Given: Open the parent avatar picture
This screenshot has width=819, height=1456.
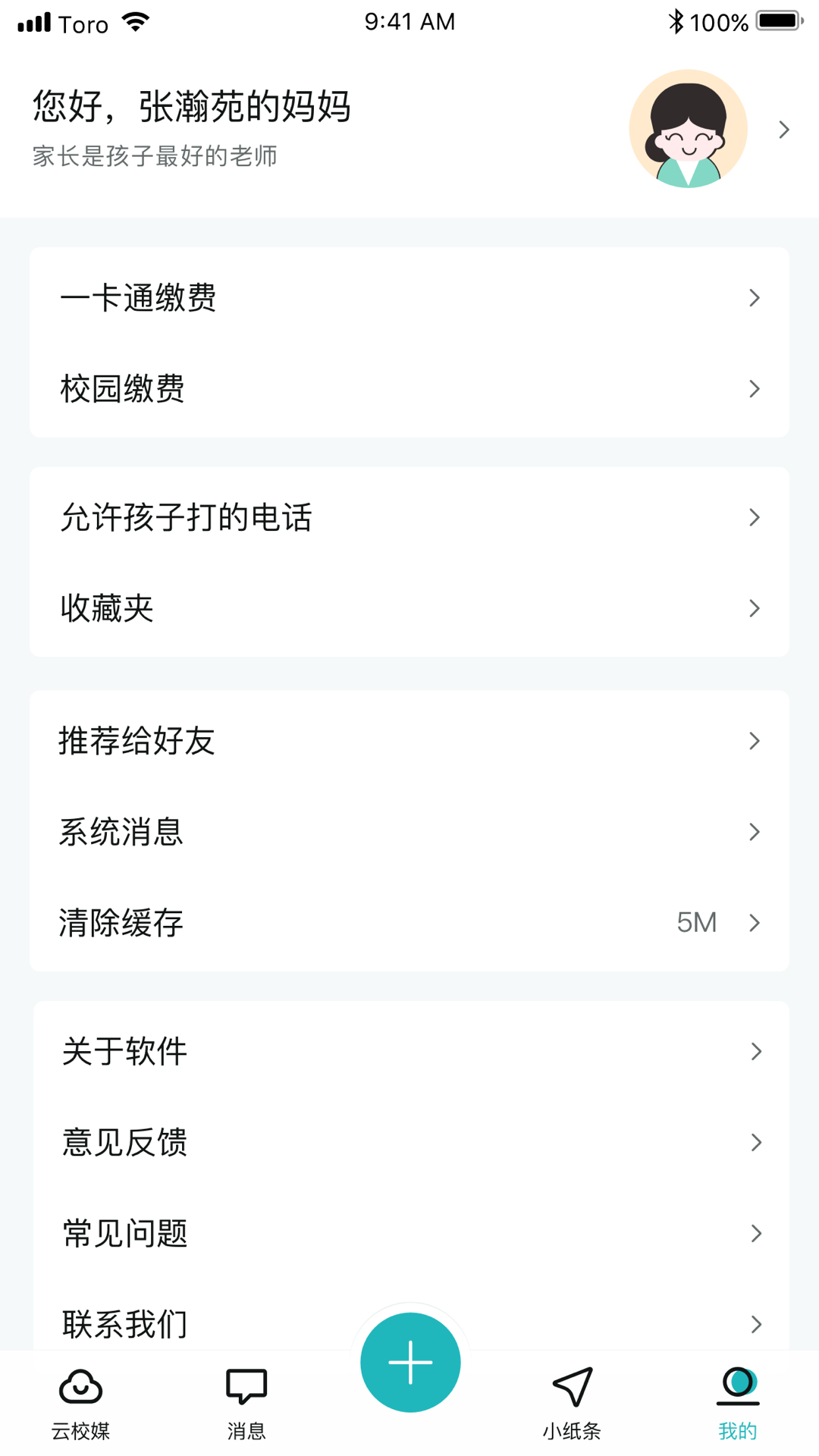Looking at the screenshot, I should (x=687, y=127).
